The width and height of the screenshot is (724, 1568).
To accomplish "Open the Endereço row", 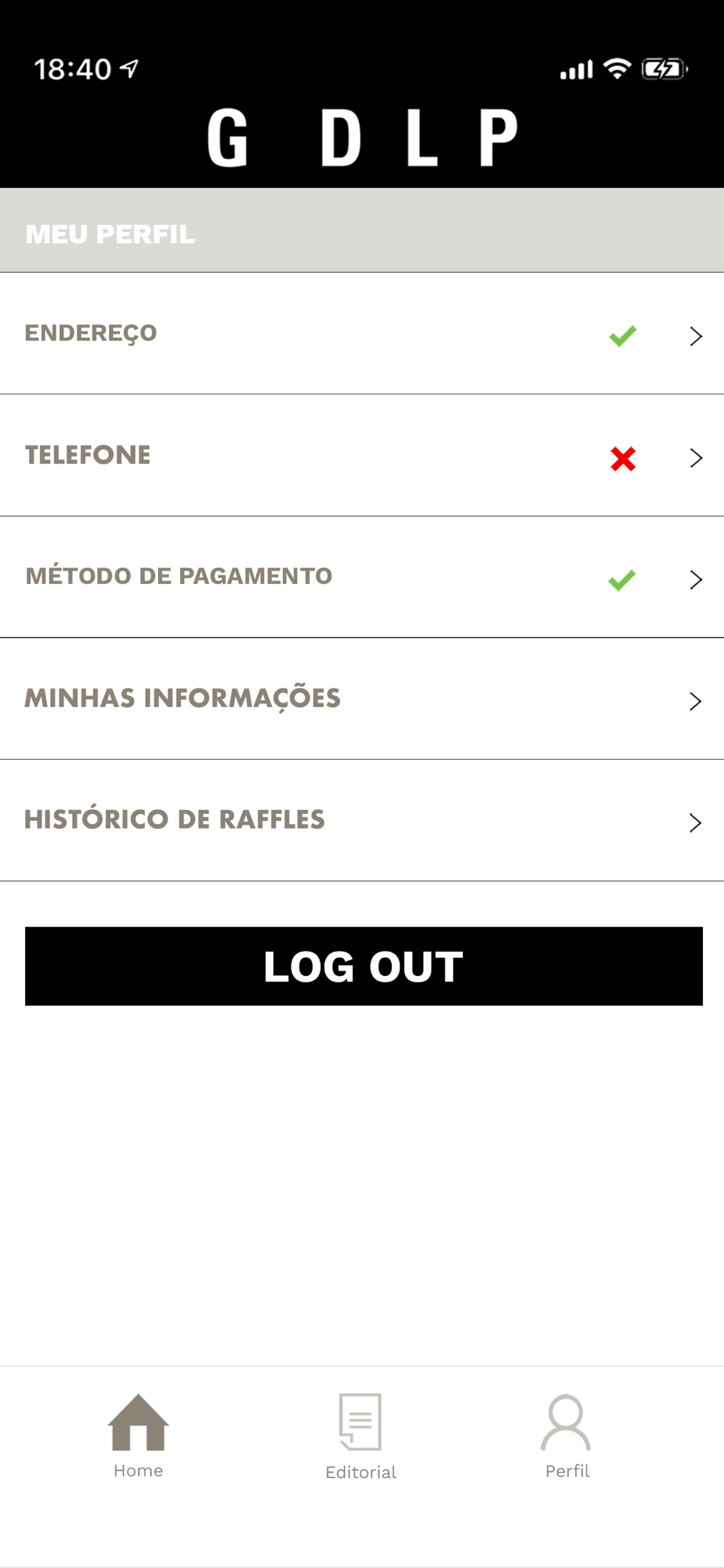I will click(x=362, y=333).
